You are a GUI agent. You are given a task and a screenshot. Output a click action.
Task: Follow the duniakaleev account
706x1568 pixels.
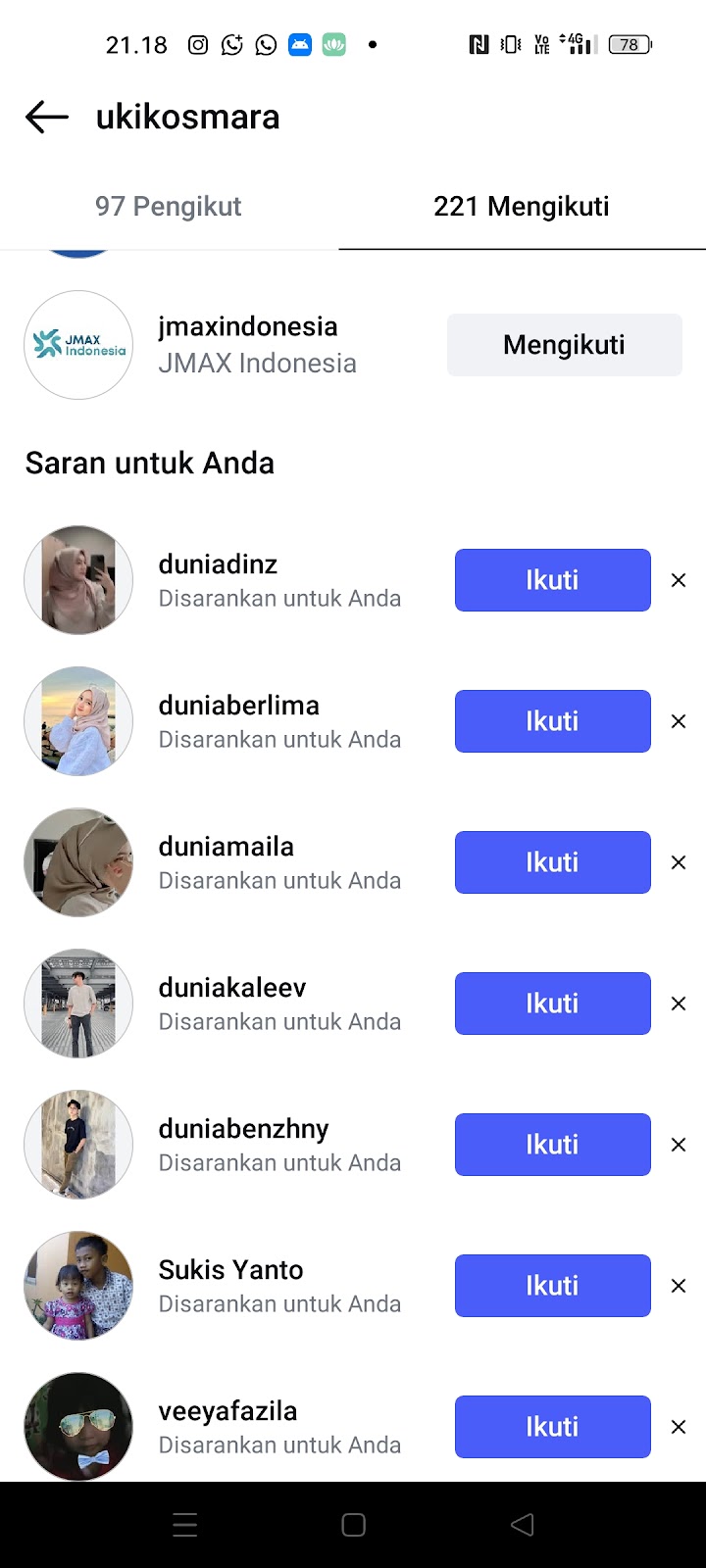coord(552,1004)
